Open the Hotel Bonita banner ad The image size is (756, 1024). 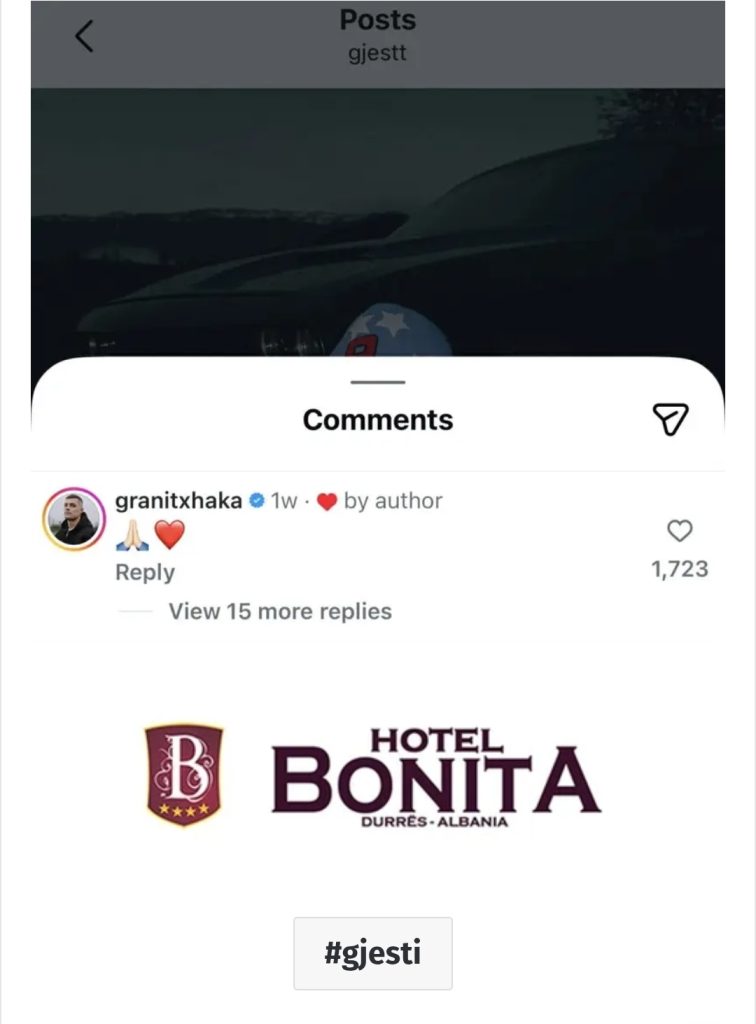coord(373,776)
